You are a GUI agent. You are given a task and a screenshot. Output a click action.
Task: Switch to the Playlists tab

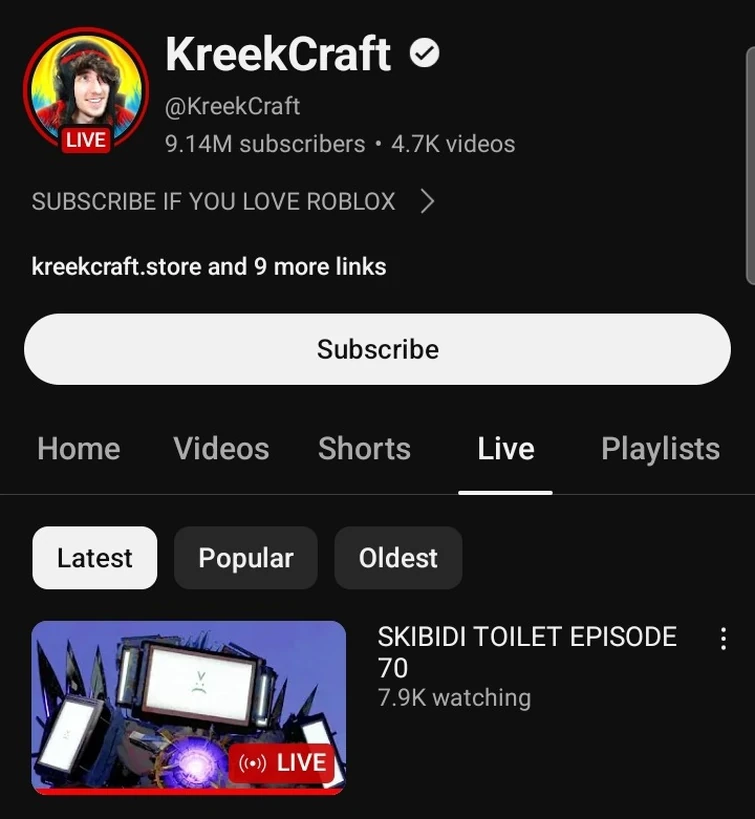coord(660,449)
